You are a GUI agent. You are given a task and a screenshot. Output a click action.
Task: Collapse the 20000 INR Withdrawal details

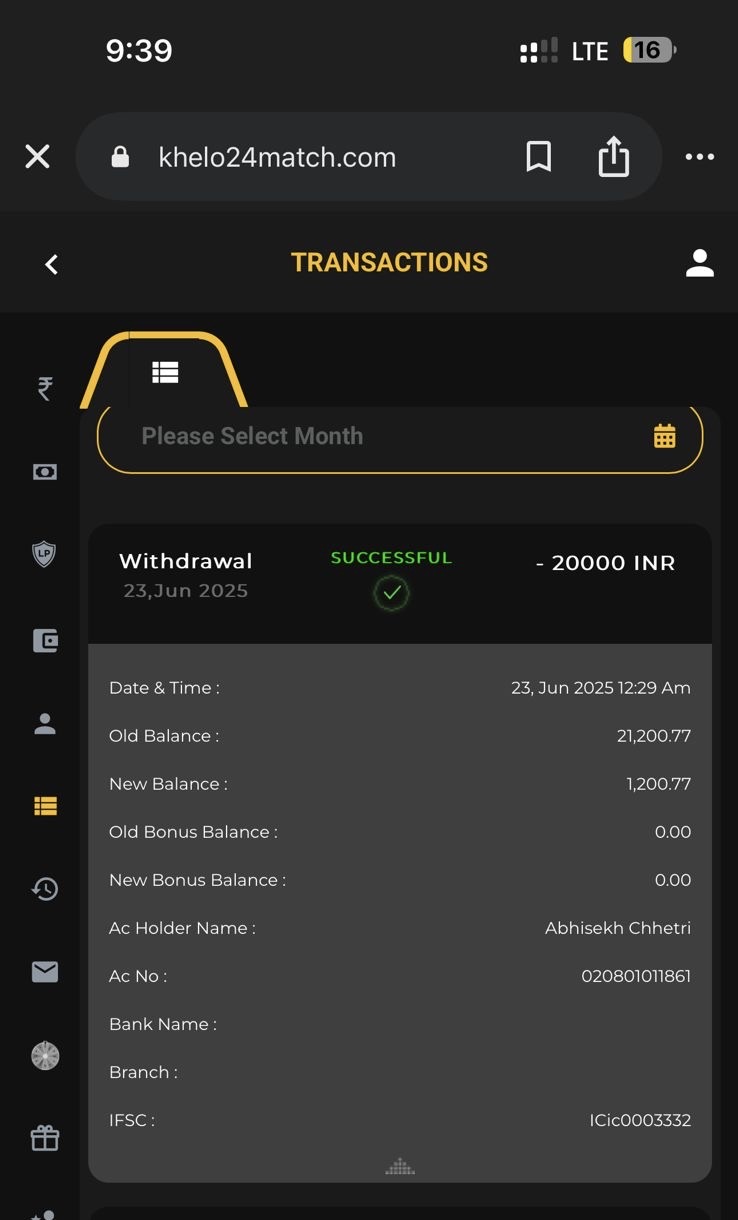tap(400, 1166)
